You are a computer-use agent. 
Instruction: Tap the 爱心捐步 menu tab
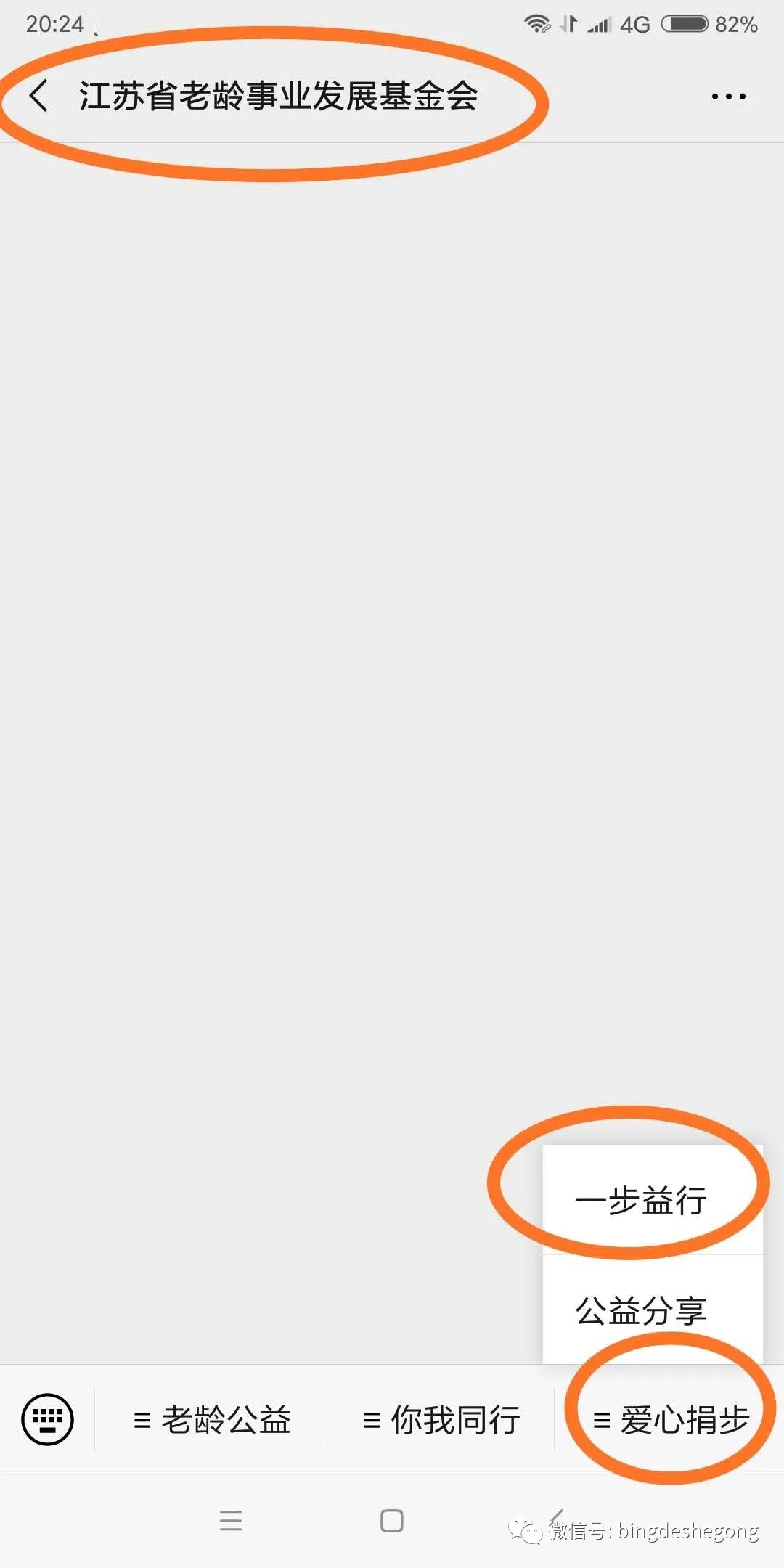pos(670,1420)
